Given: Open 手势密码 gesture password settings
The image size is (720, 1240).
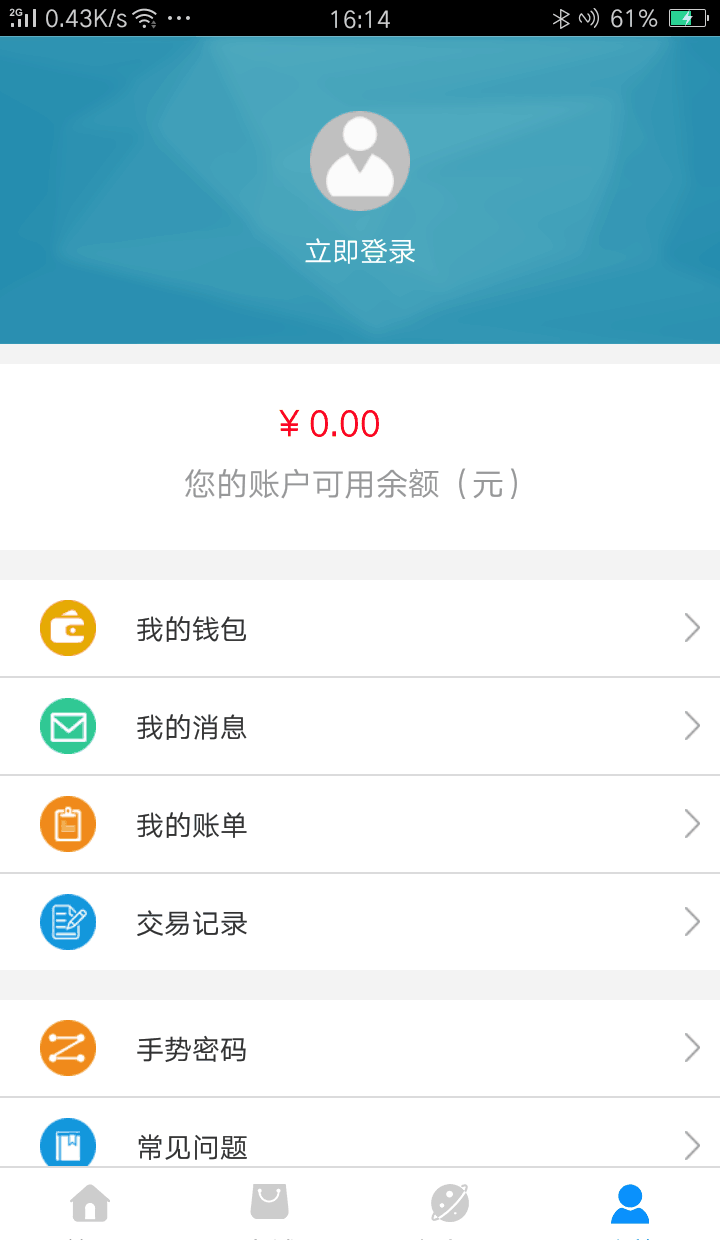Looking at the screenshot, I should point(360,1049).
